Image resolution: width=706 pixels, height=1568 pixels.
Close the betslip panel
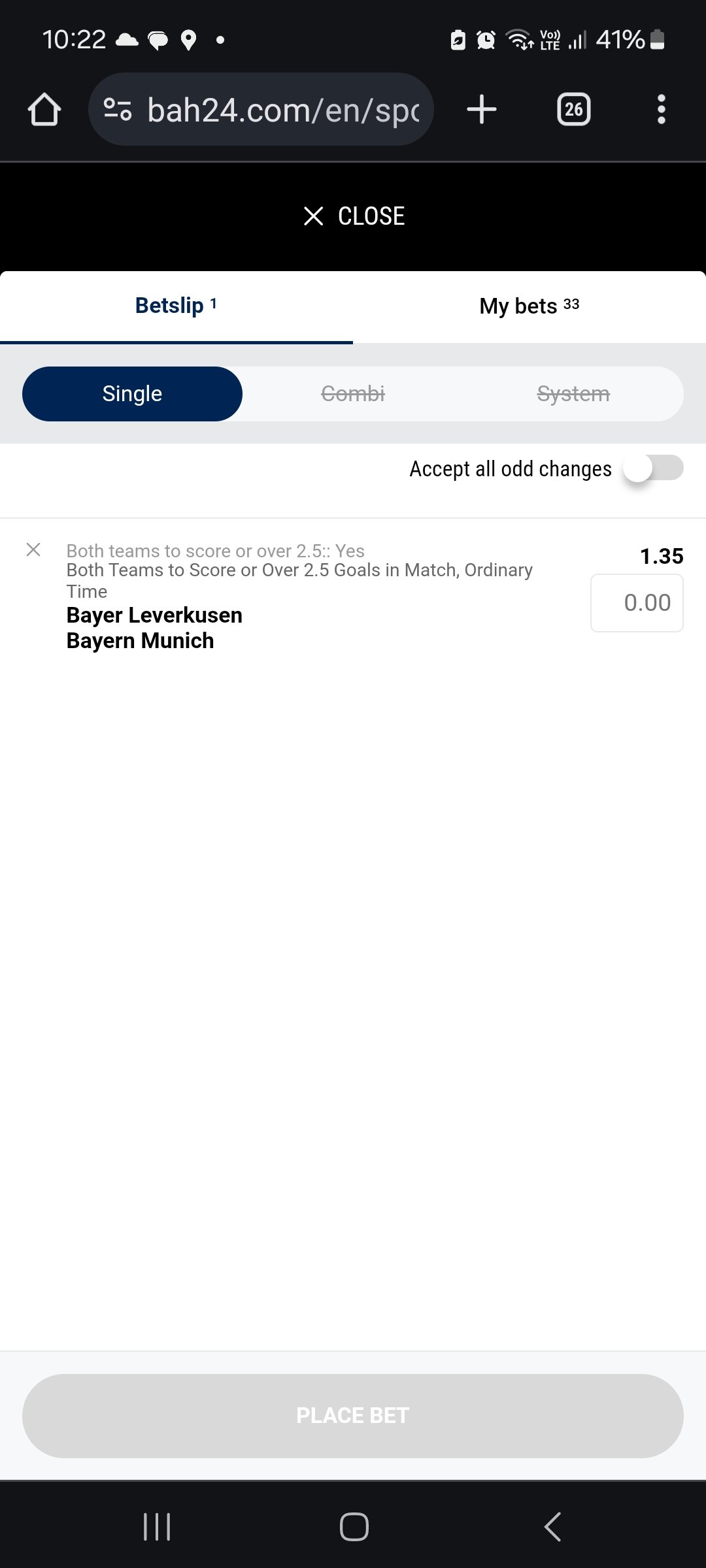coord(354,216)
